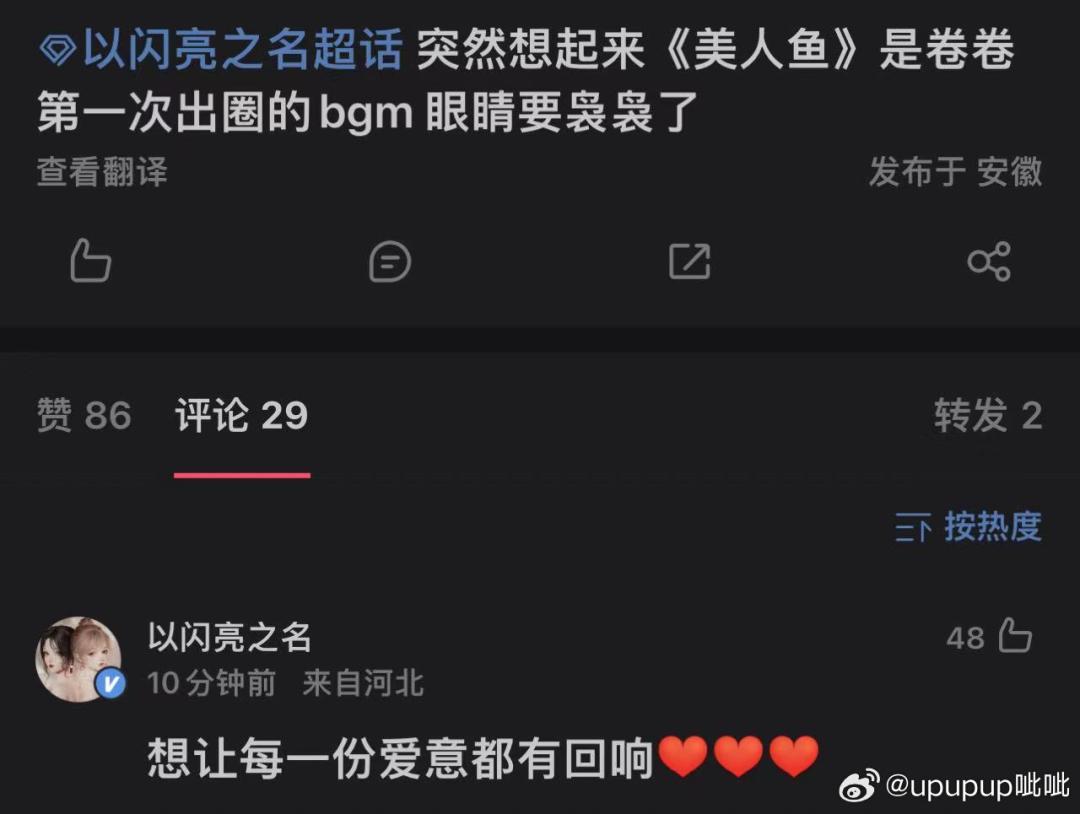This screenshot has width=1080, height=814.
Task: Switch to the 赞 86 tab
Action: coord(84,416)
